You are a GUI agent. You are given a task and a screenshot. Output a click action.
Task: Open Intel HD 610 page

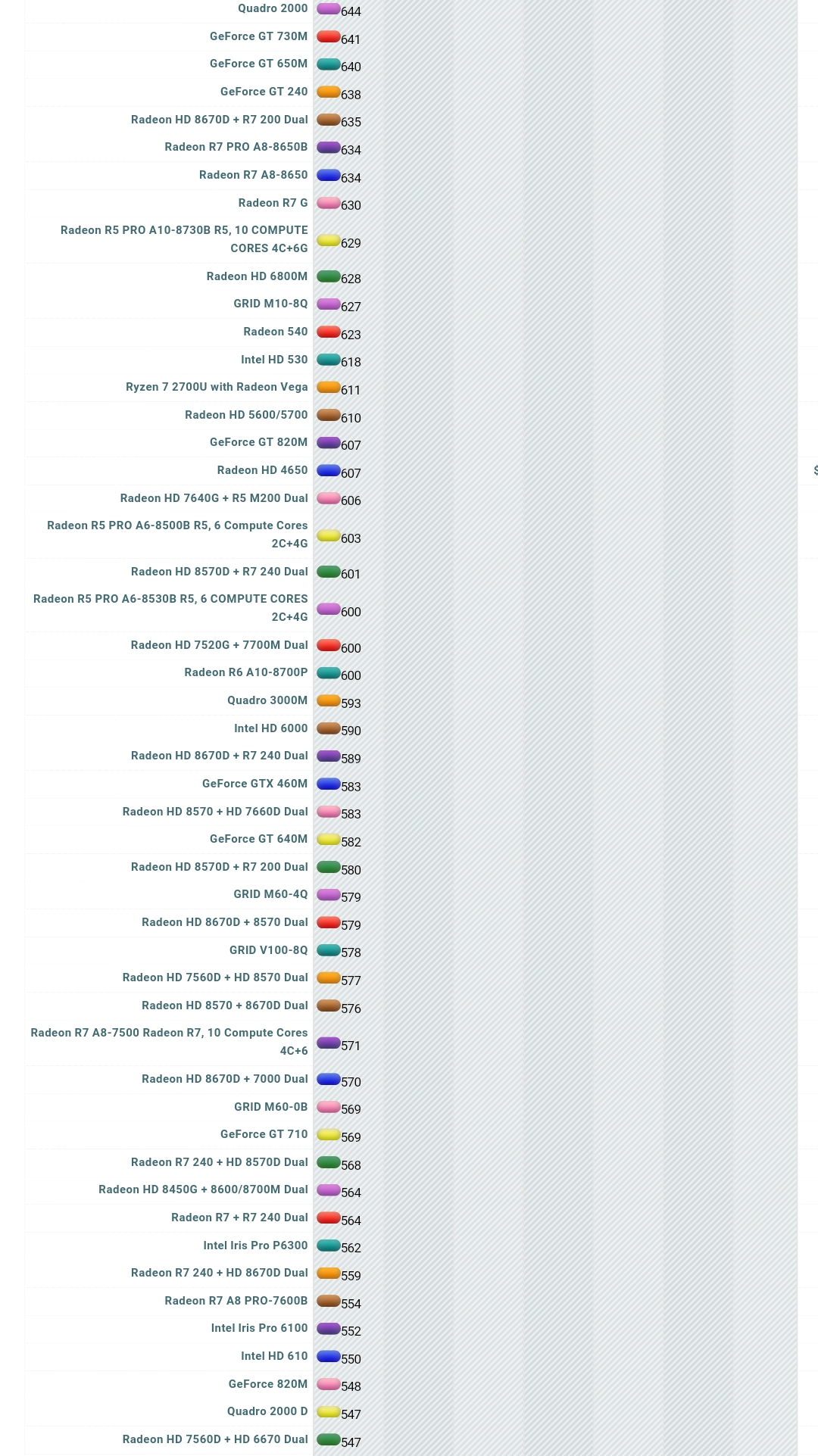point(274,1356)
